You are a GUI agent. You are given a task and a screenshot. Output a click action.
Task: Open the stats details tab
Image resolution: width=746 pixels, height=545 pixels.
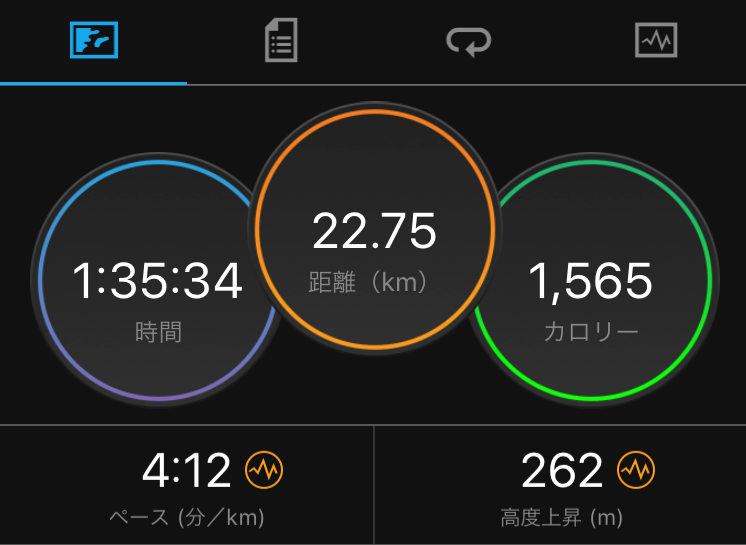[x=281, y=42]
